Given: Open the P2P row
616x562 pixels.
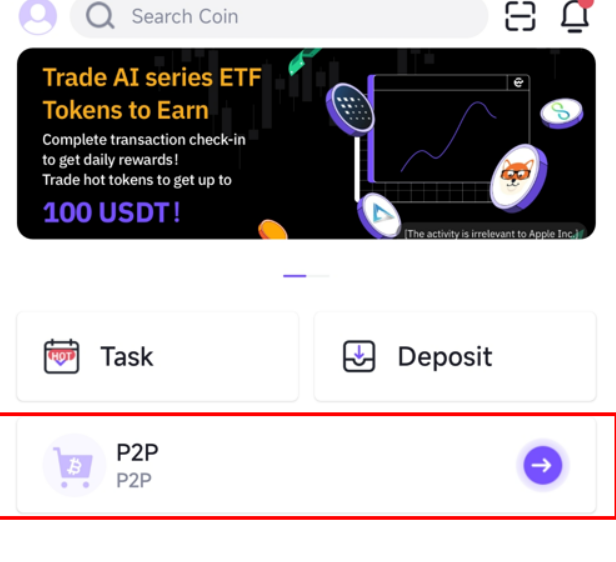Looking at the screenshot, I should [x=305, y=465].
